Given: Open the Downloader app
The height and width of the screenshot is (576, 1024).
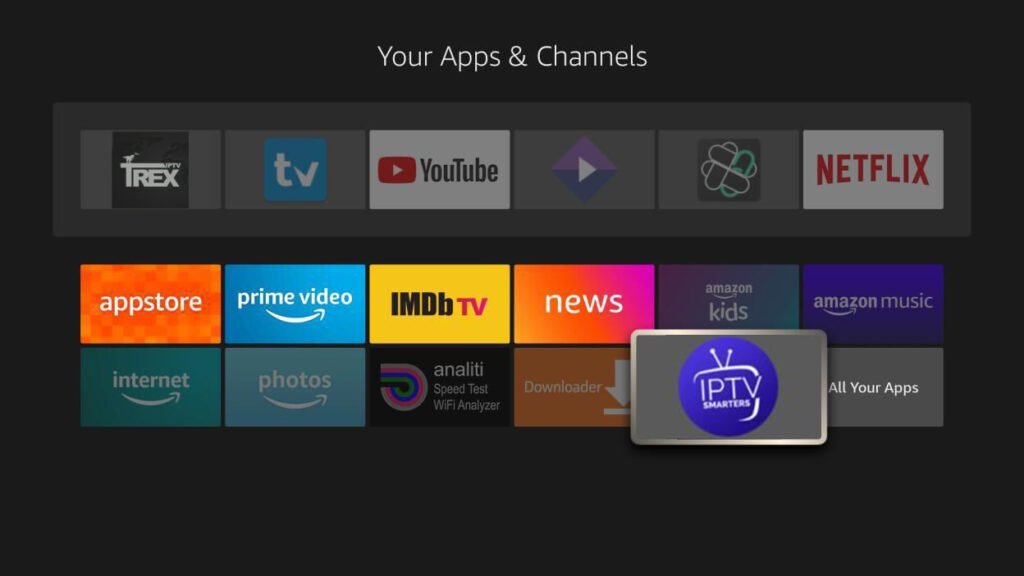Looking at the screenshot, I should (570, 387).
